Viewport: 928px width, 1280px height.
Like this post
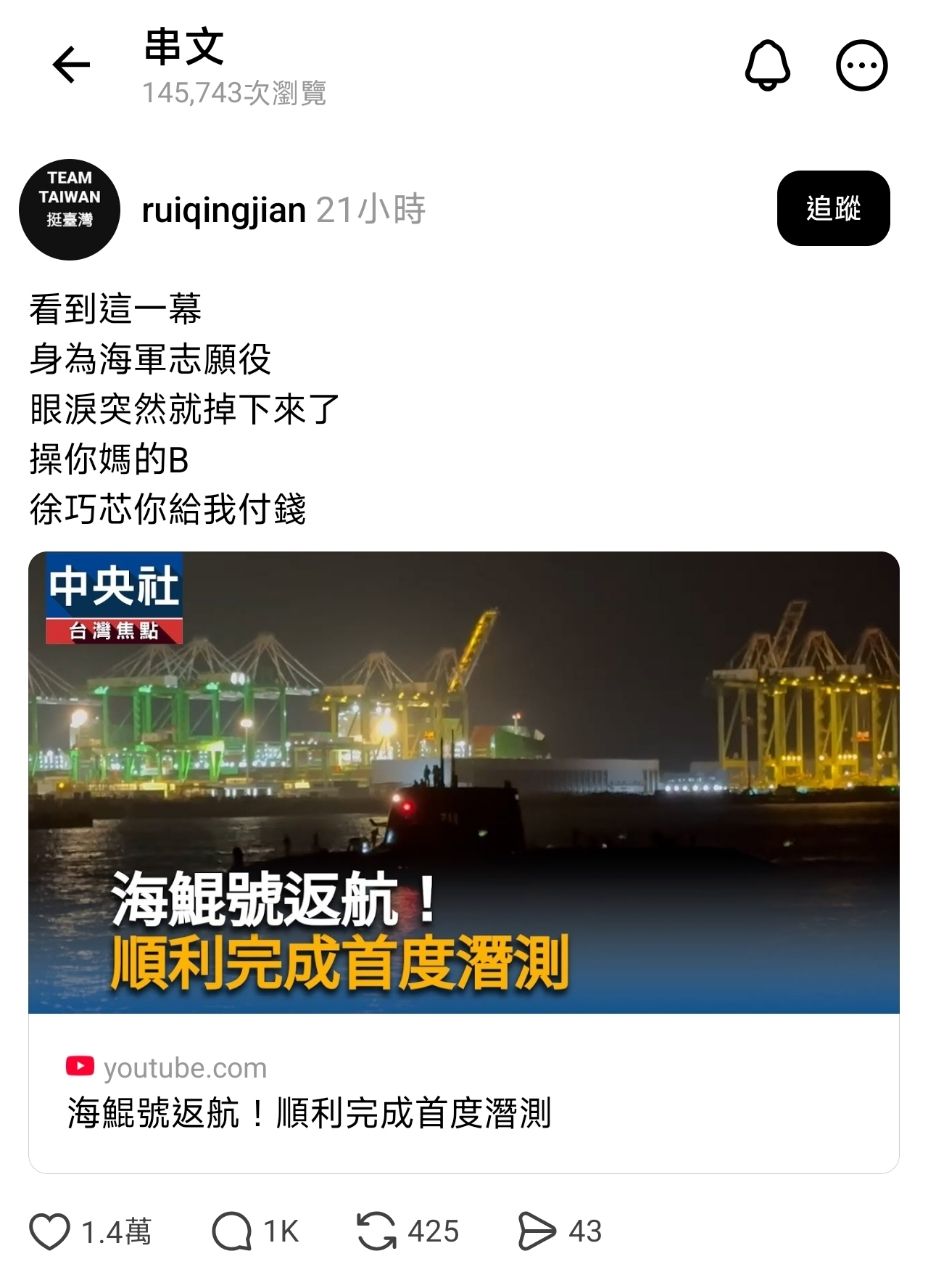(x=50, y=1231)
